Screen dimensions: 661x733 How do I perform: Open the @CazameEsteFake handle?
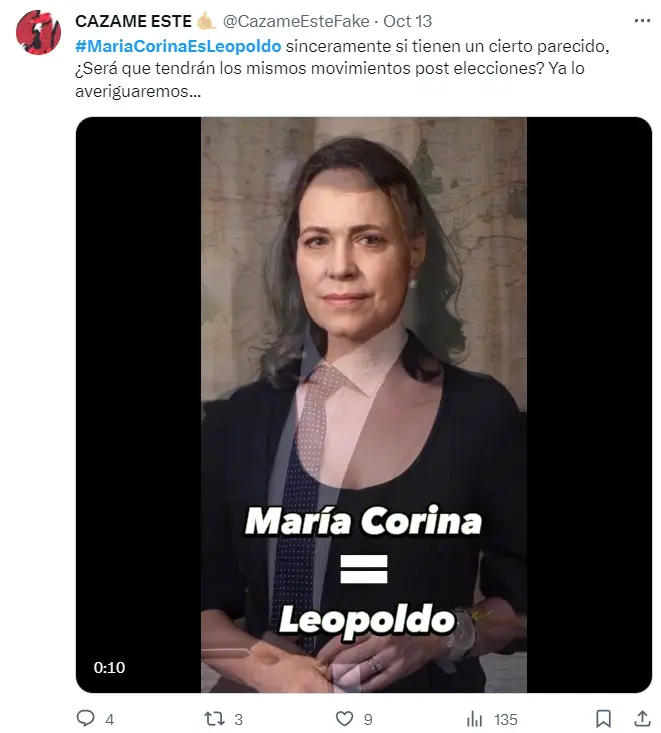click(x=295, y=22)
